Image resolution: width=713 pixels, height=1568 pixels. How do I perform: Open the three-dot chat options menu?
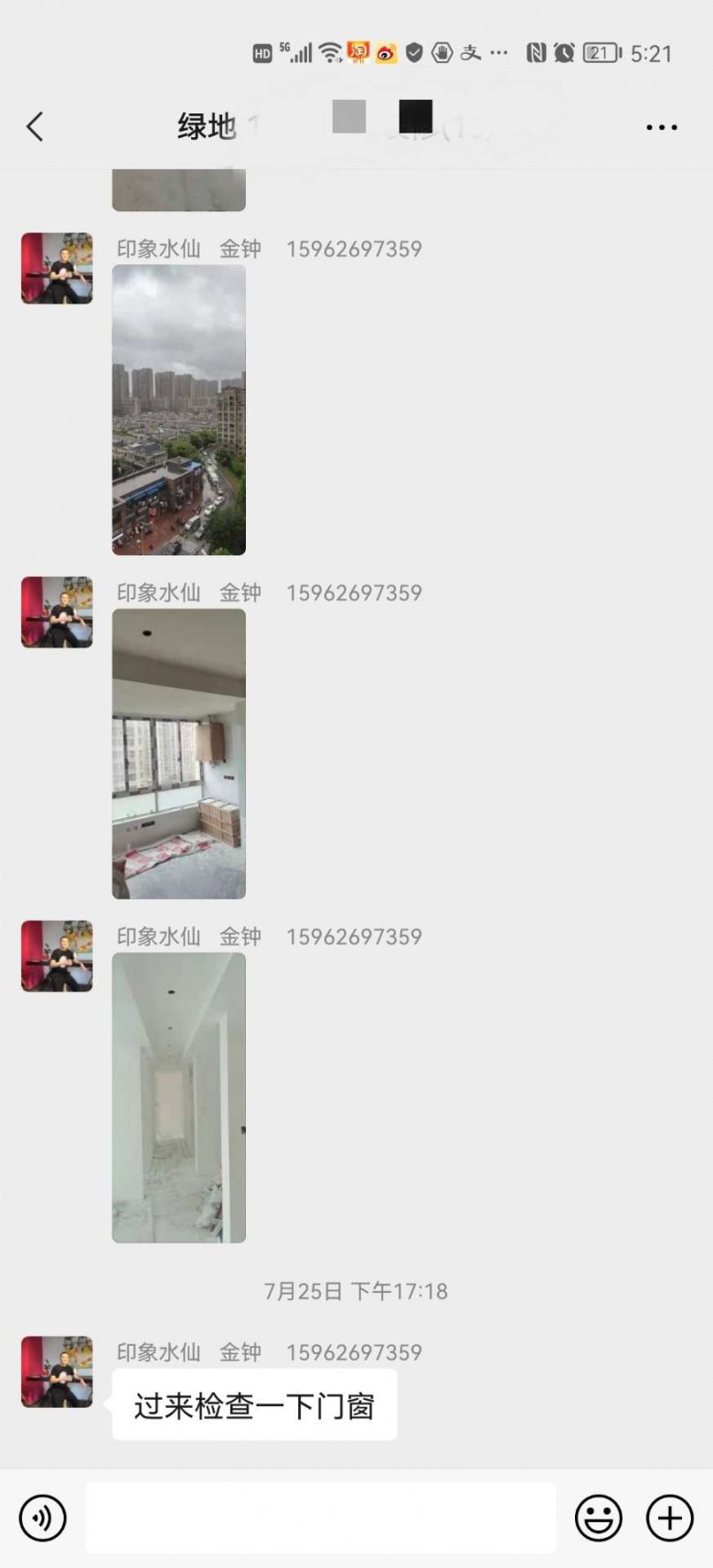(x=661, y=127)
